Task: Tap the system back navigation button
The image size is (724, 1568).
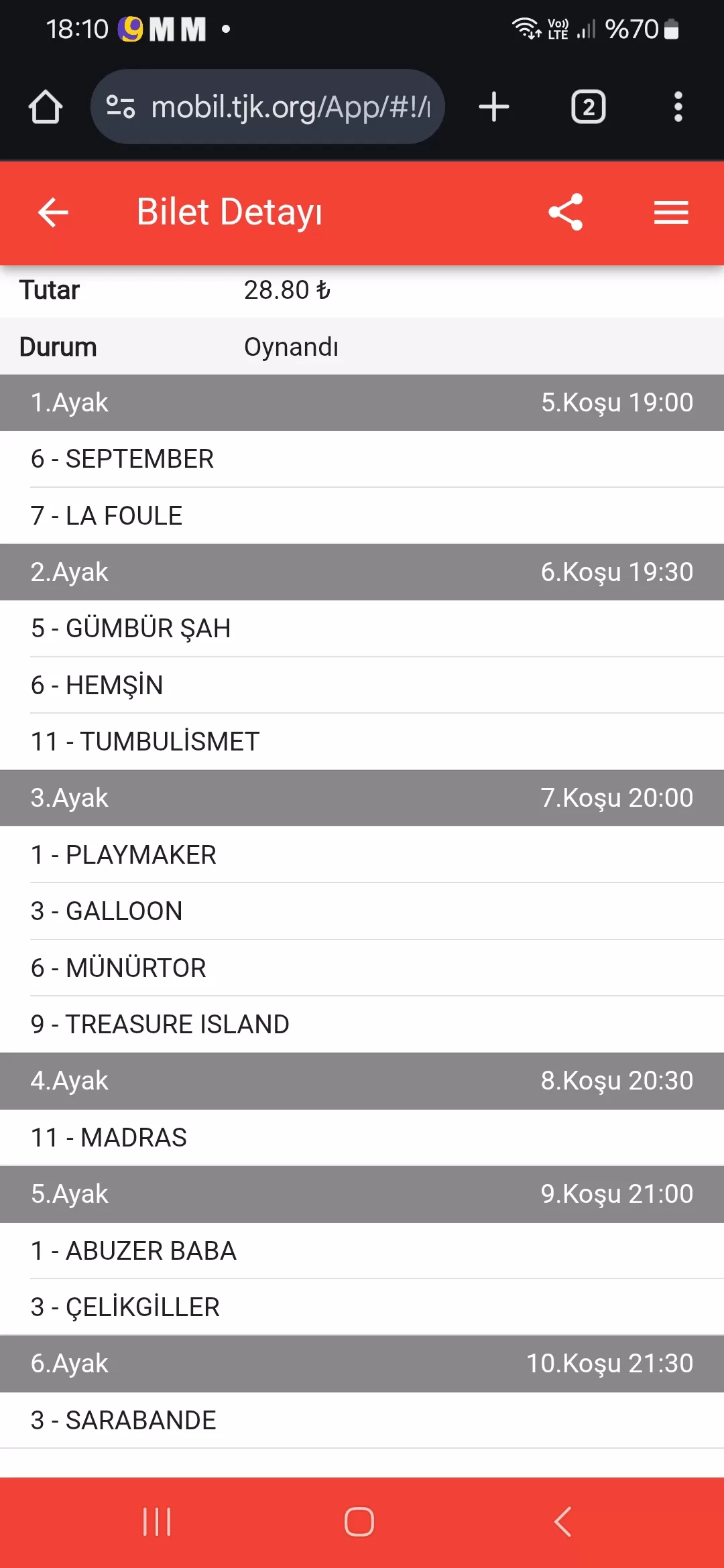Action: [x=563, y=1522]
